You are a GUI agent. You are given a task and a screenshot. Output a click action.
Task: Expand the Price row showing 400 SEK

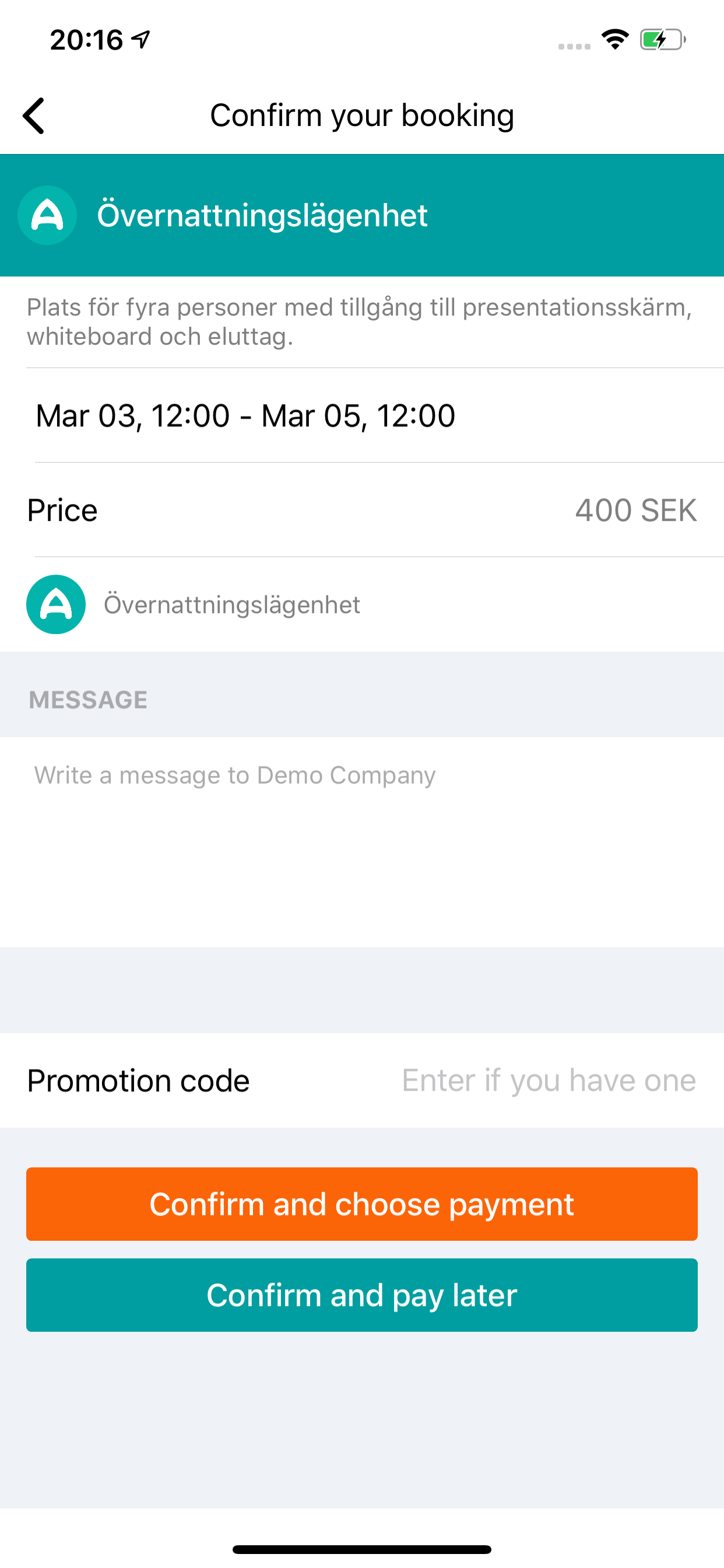click(362, 510)
